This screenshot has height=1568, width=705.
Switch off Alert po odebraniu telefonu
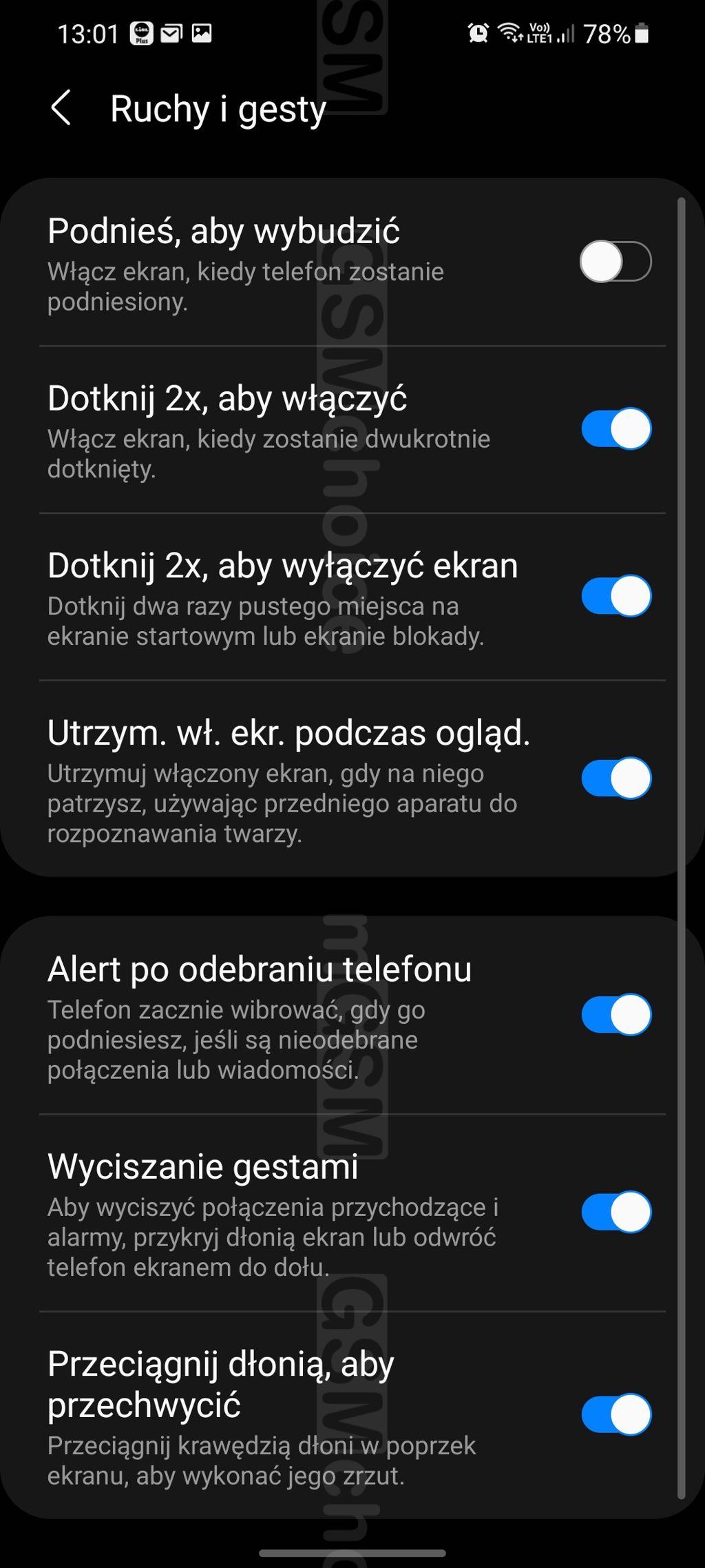pyautogui.click(x=615, y=1014)
